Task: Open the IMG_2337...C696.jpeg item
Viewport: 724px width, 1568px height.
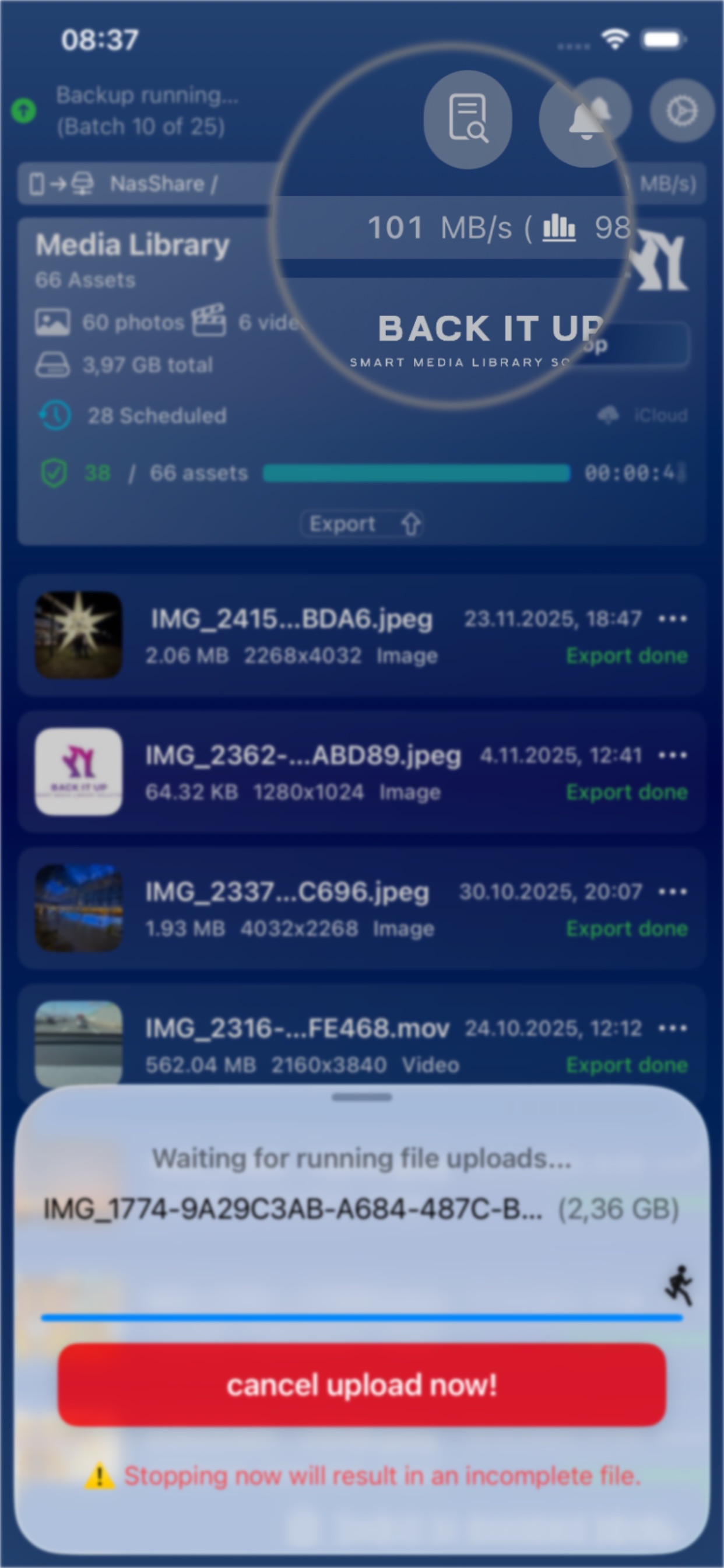Action: point(361,908)
